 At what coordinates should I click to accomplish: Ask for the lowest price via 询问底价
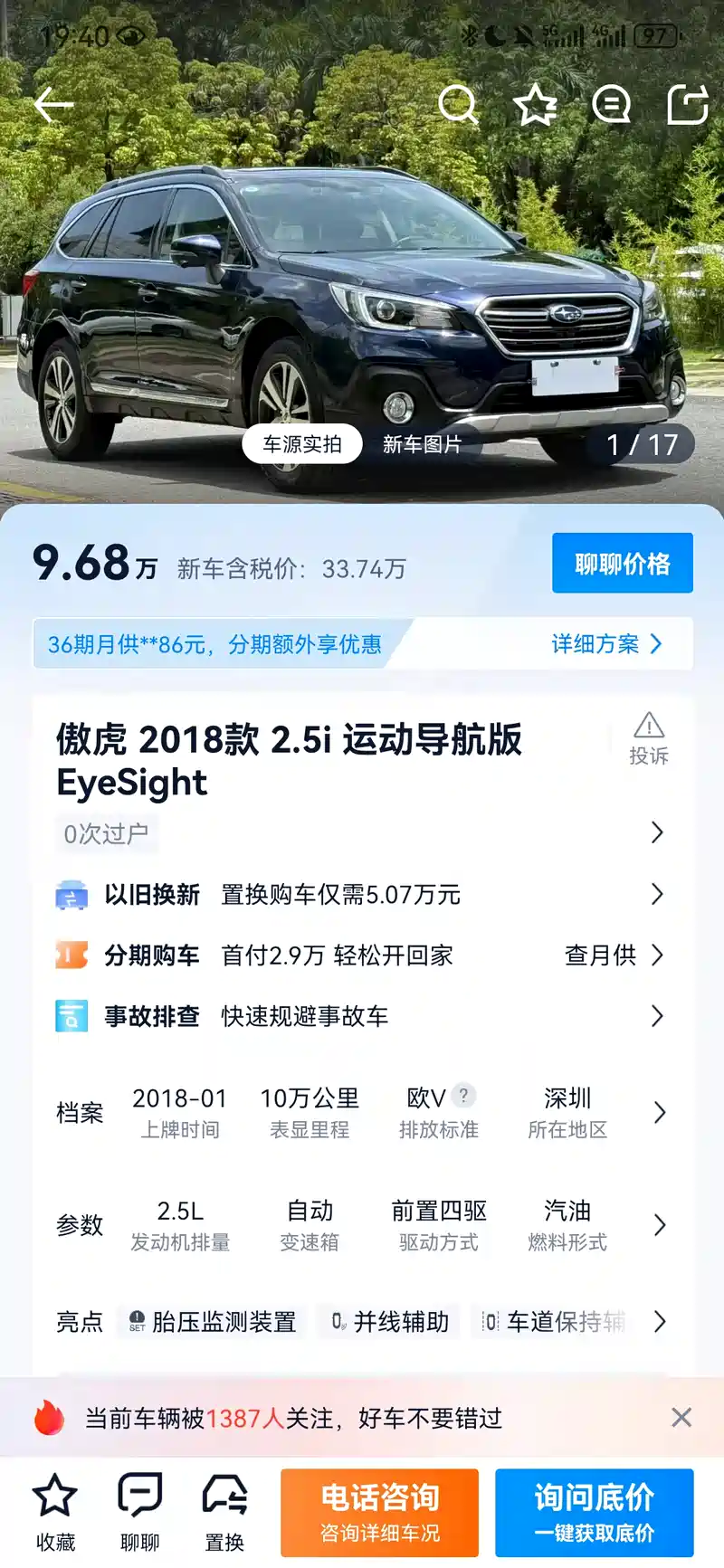(x=594, y=1512)
